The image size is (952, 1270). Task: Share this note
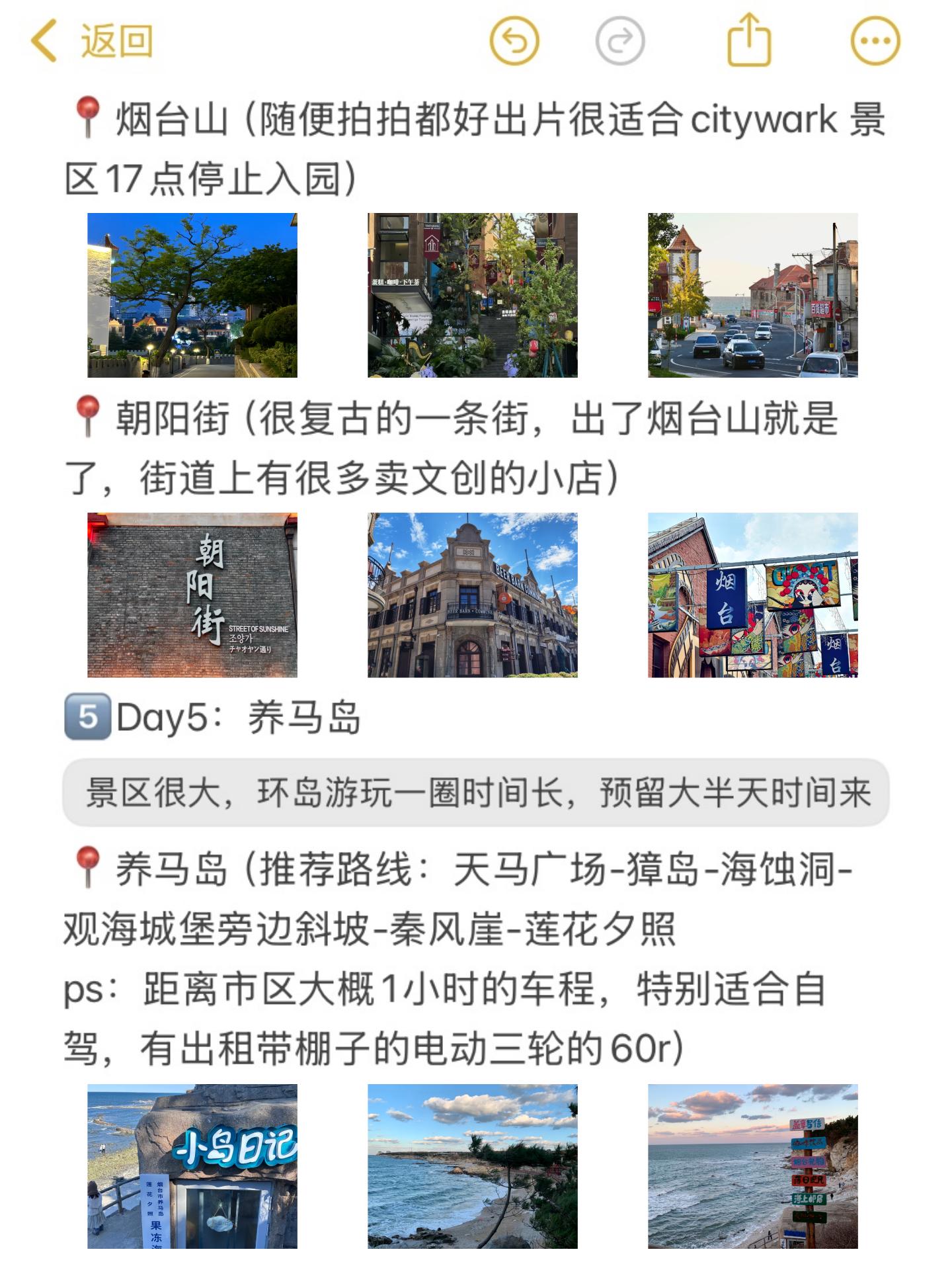tap(749, 41)
